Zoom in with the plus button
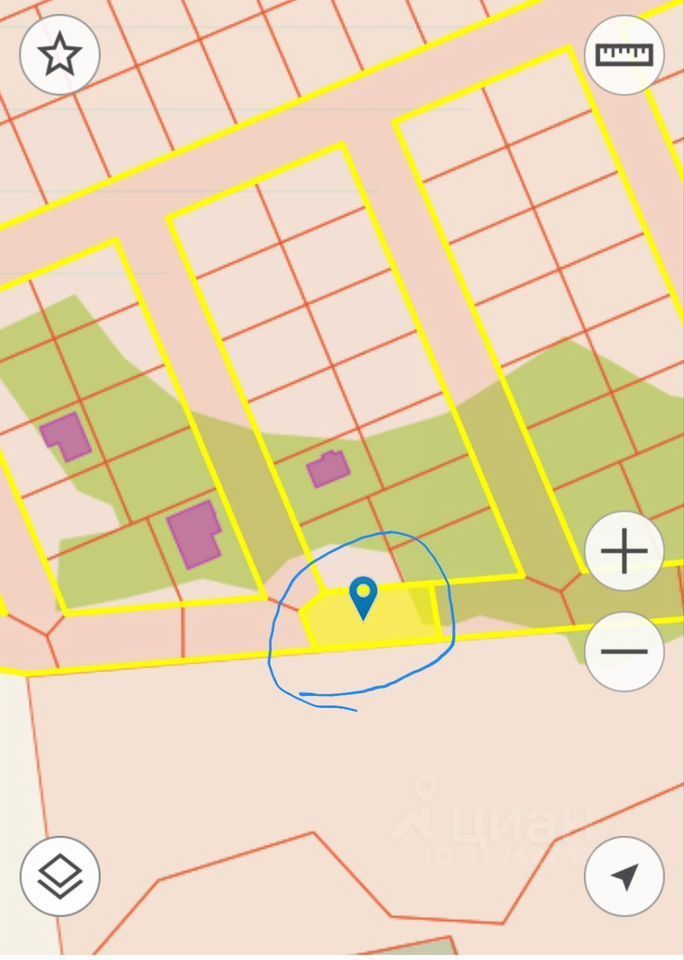684x960 pixels. (624, 551)
